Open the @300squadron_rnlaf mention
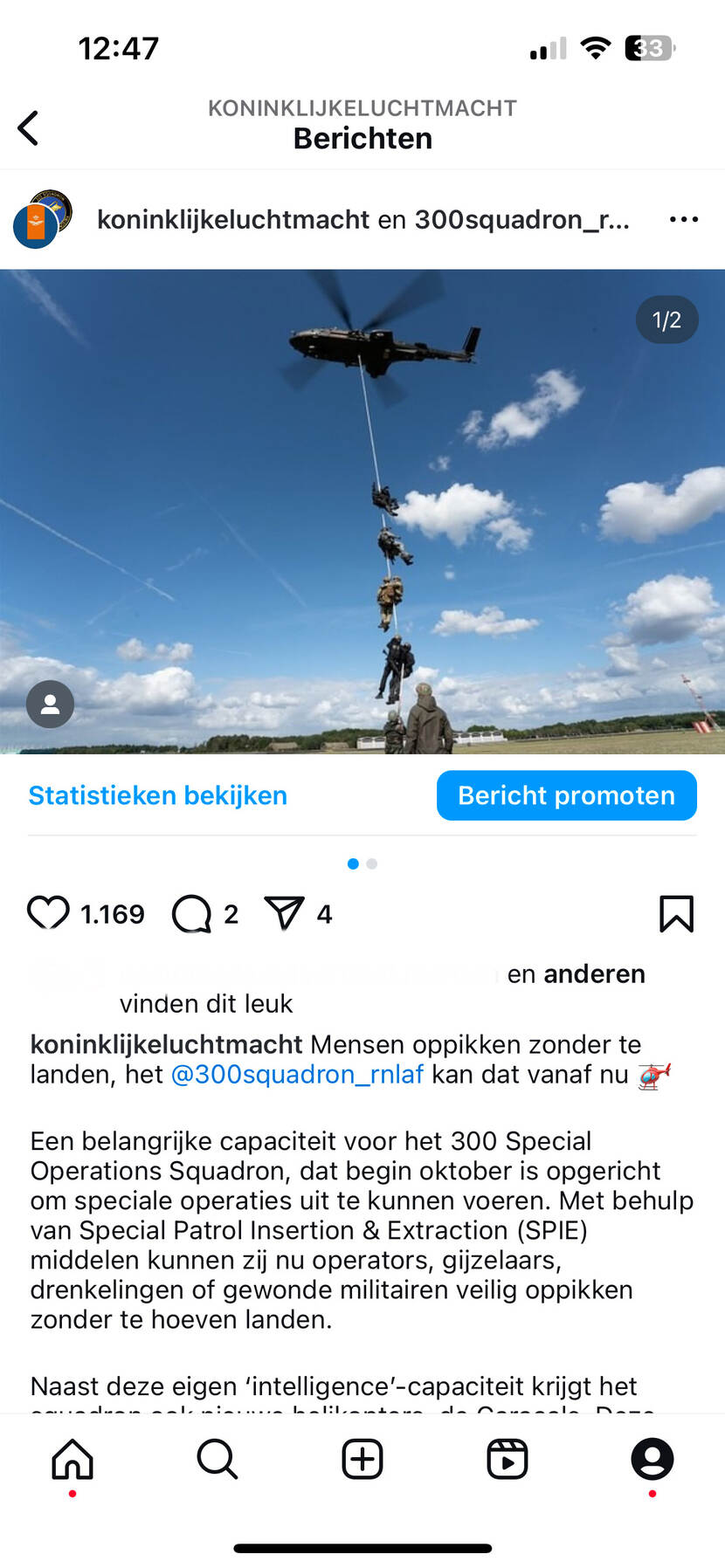The image size is (725, 1568). [x=297, y=1074]
